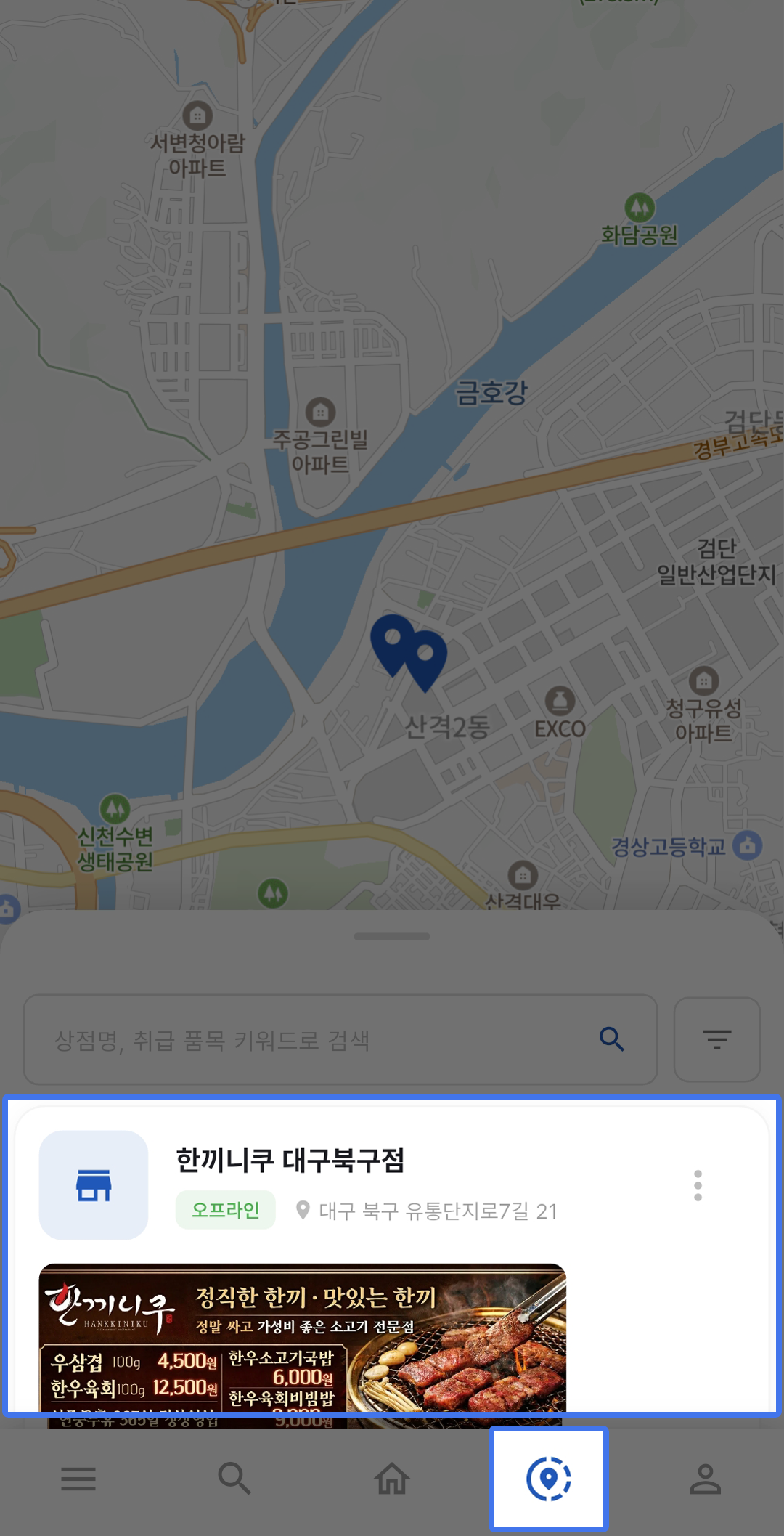Viewport: 784px width, 1536px height.
Task: Open the profile tab
Action: pos(705,1479)
